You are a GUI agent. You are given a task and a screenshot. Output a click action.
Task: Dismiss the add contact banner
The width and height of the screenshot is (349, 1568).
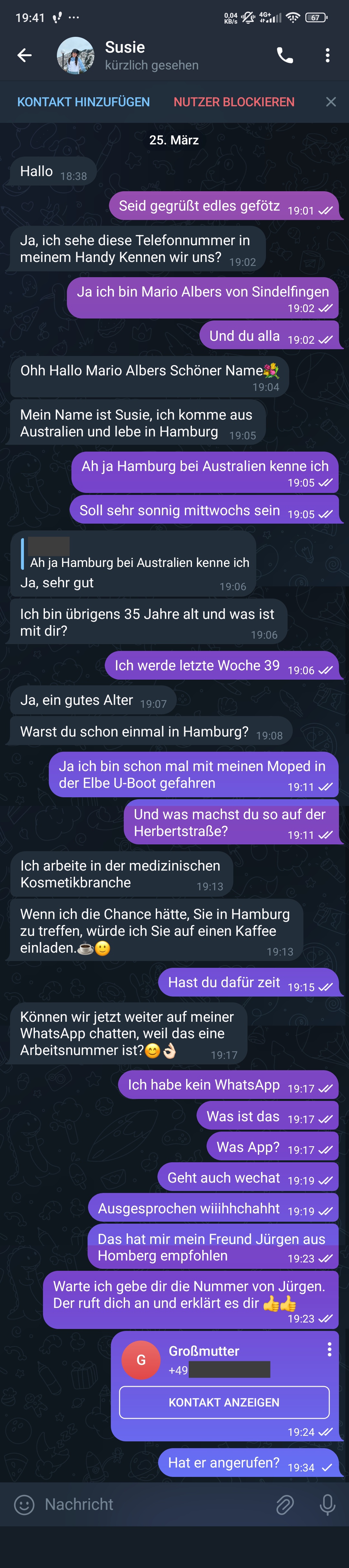[x=331, y=102]
